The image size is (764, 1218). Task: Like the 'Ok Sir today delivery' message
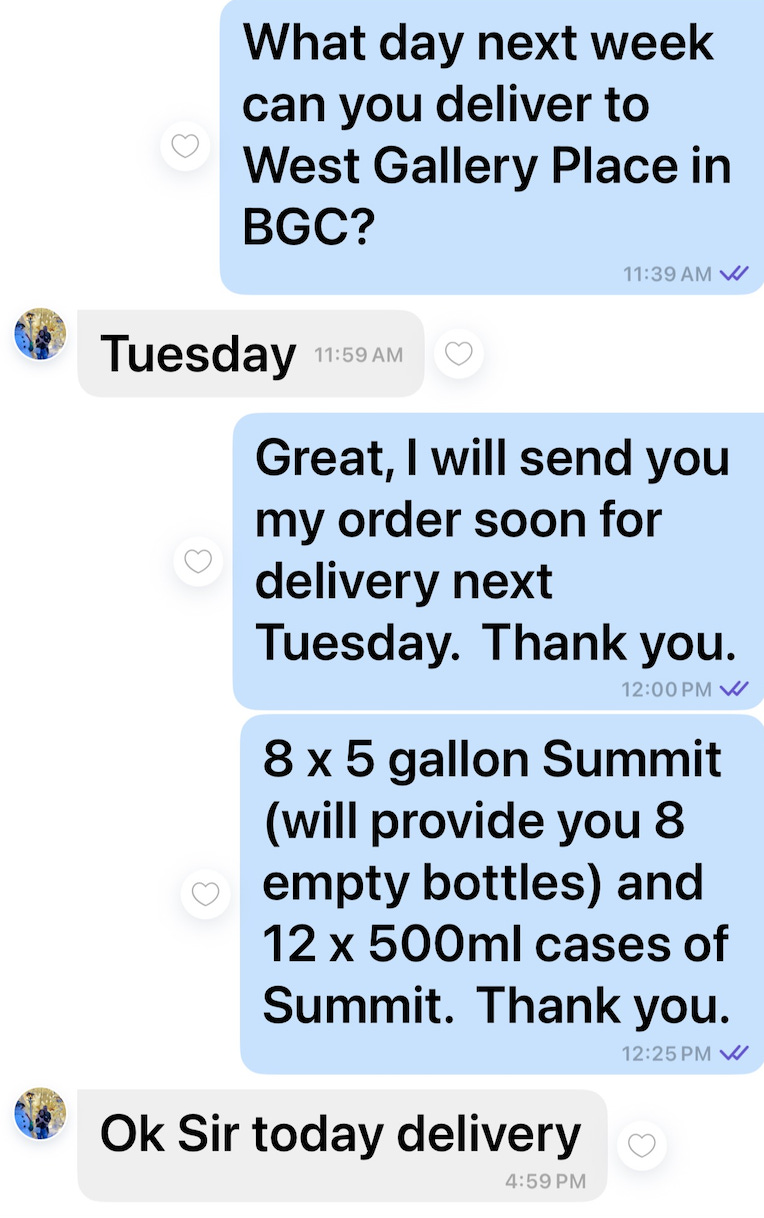641,1145
